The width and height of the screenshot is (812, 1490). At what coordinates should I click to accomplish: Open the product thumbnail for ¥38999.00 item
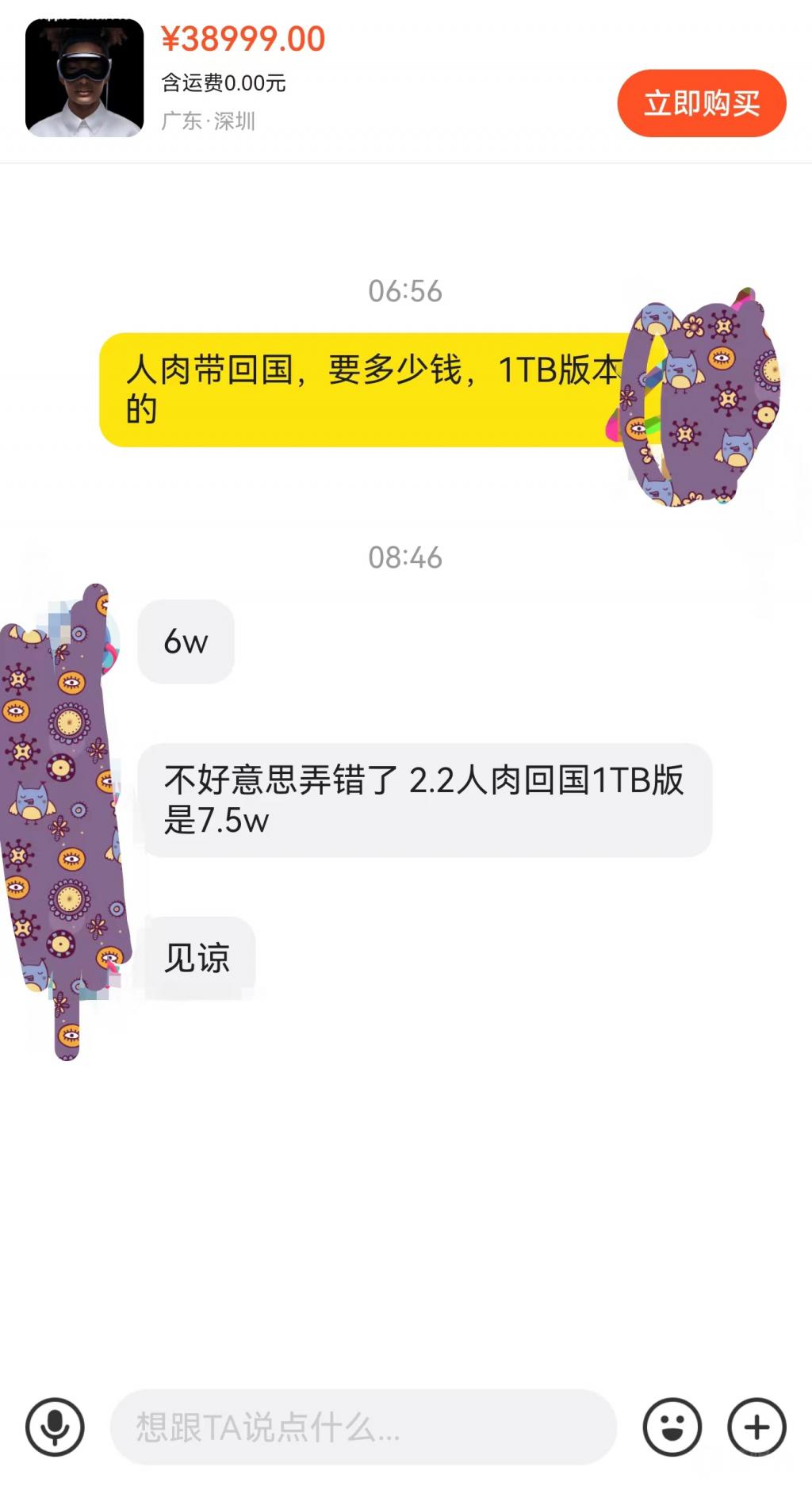coord(84,78)
